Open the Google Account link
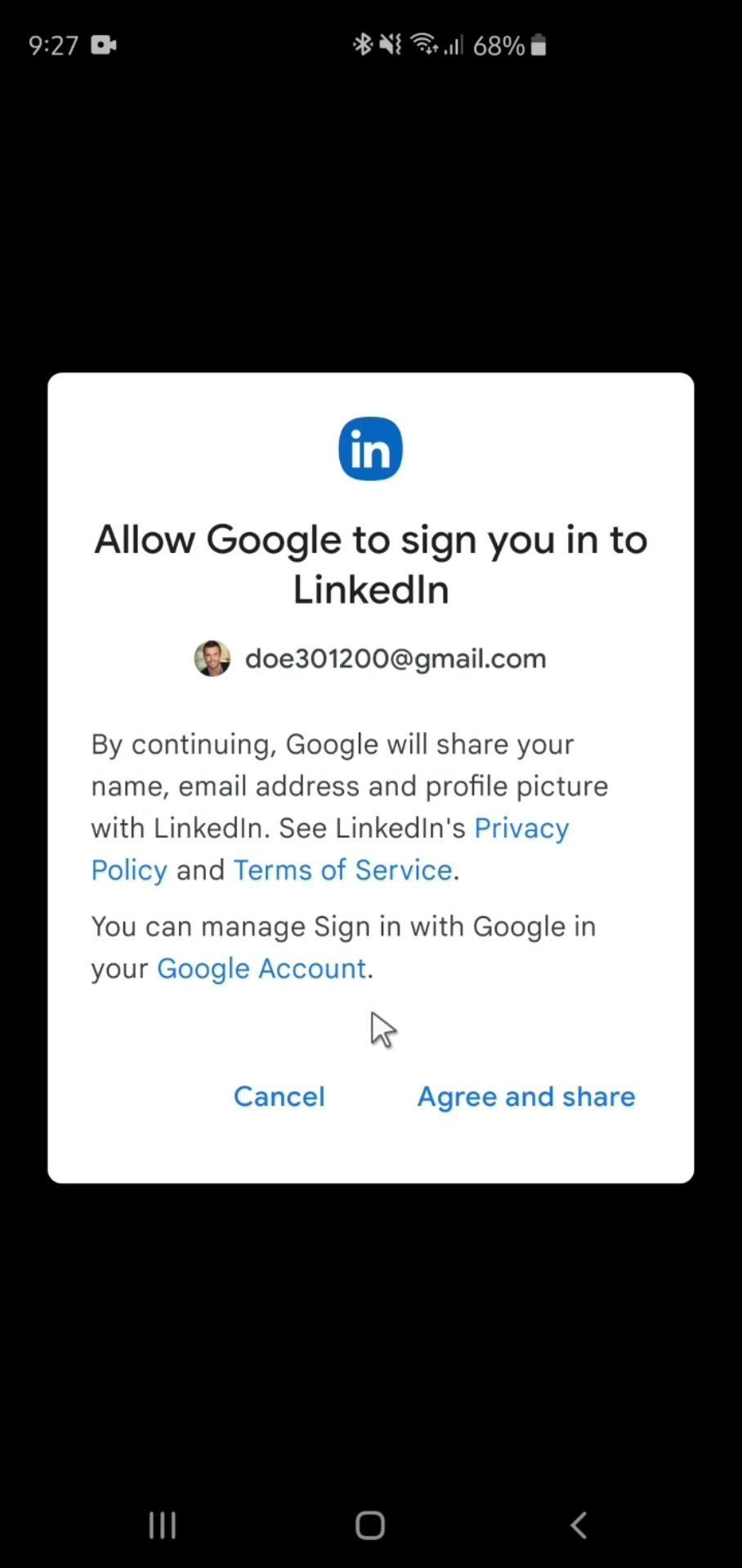 [261, 969]
